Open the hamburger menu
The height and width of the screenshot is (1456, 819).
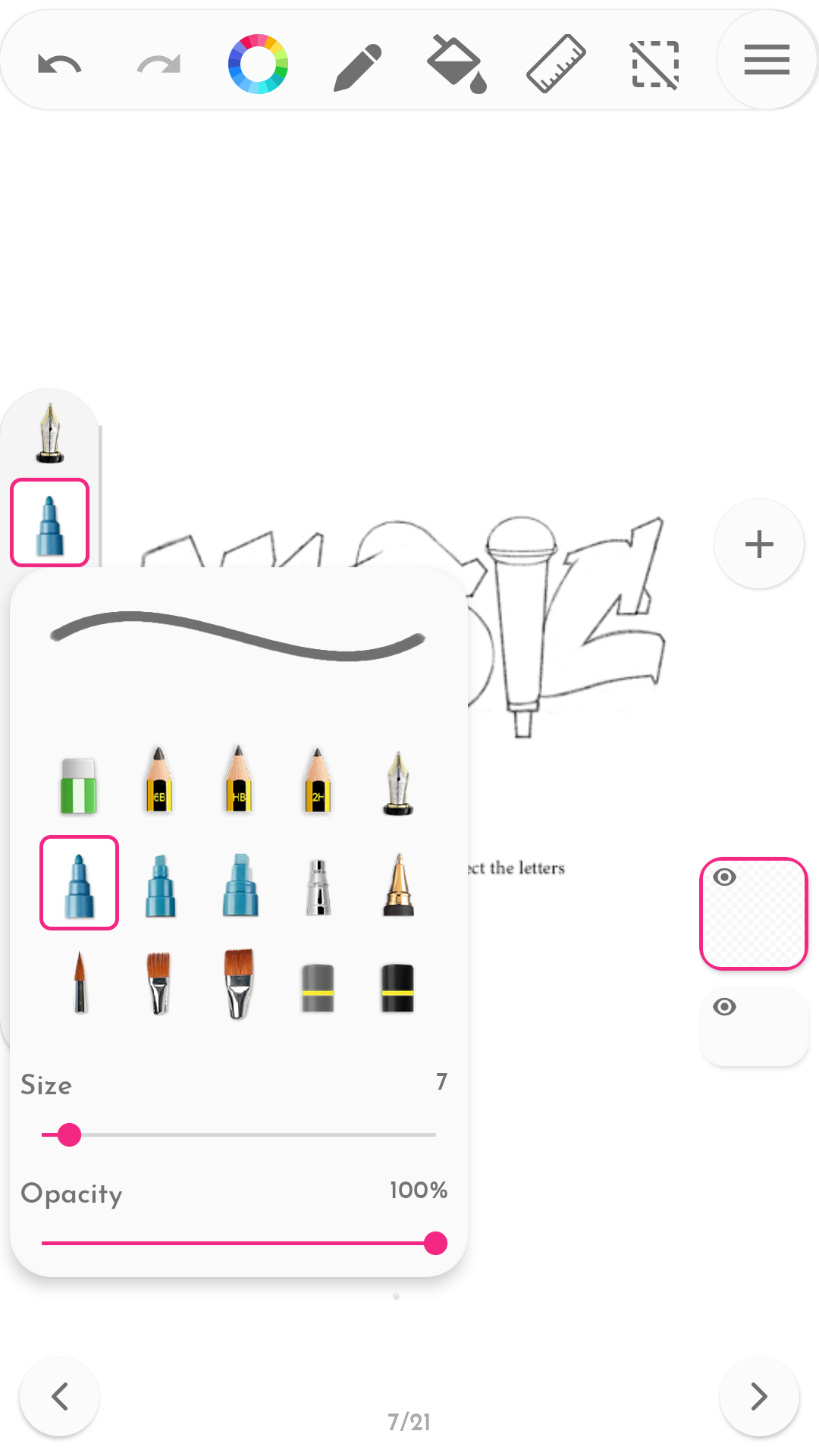tap(767, 61)
